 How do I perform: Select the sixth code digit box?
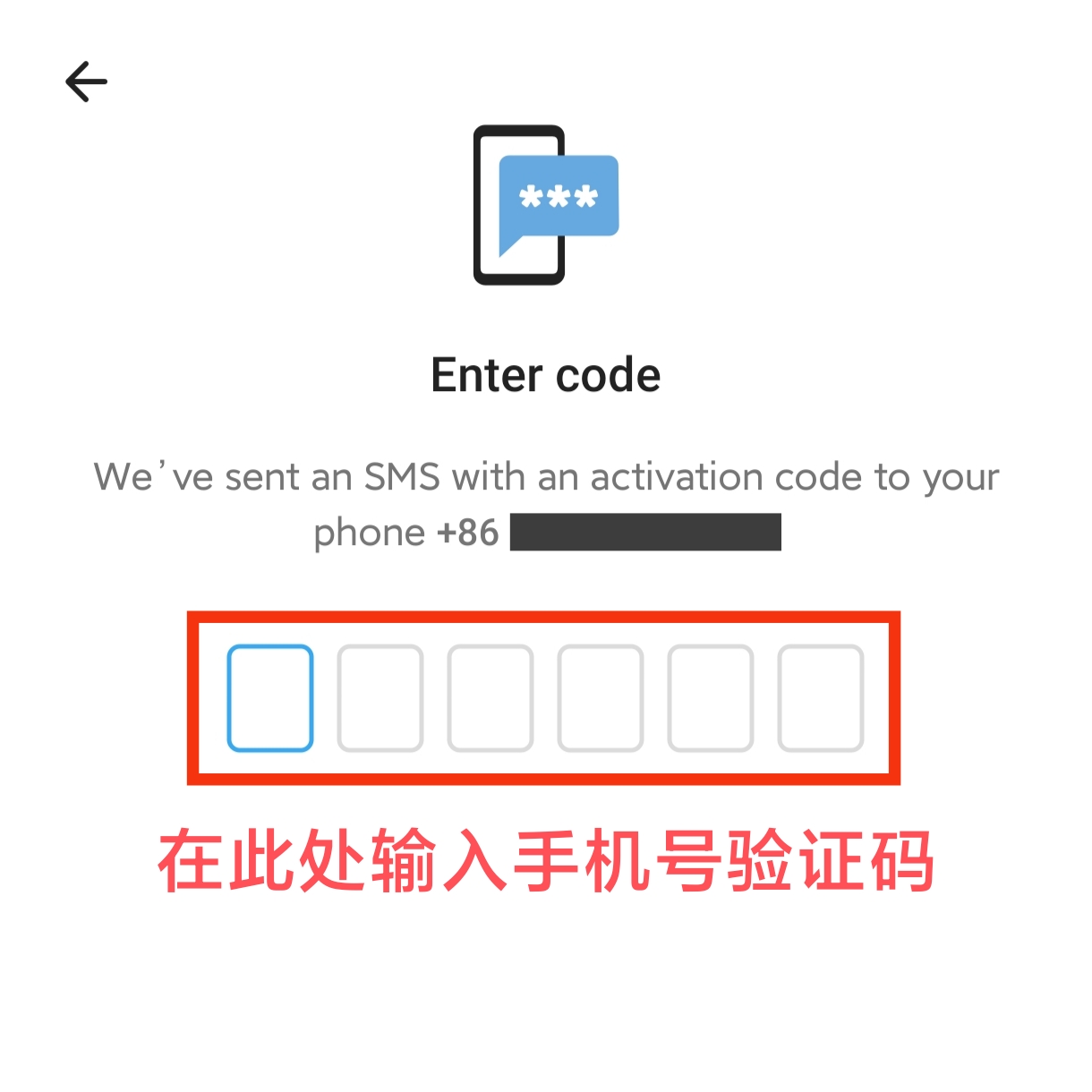(x=821, y=698)
